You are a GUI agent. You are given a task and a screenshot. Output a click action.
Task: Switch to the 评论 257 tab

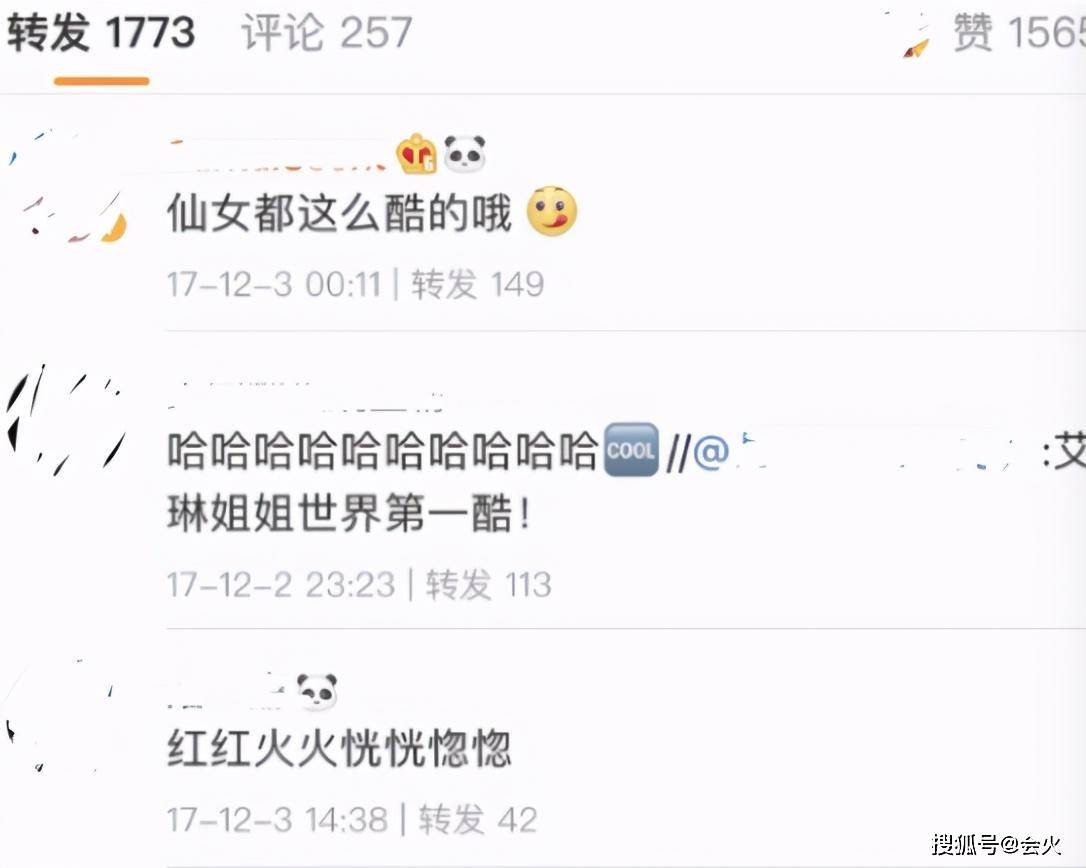click(x=327, y=33)
